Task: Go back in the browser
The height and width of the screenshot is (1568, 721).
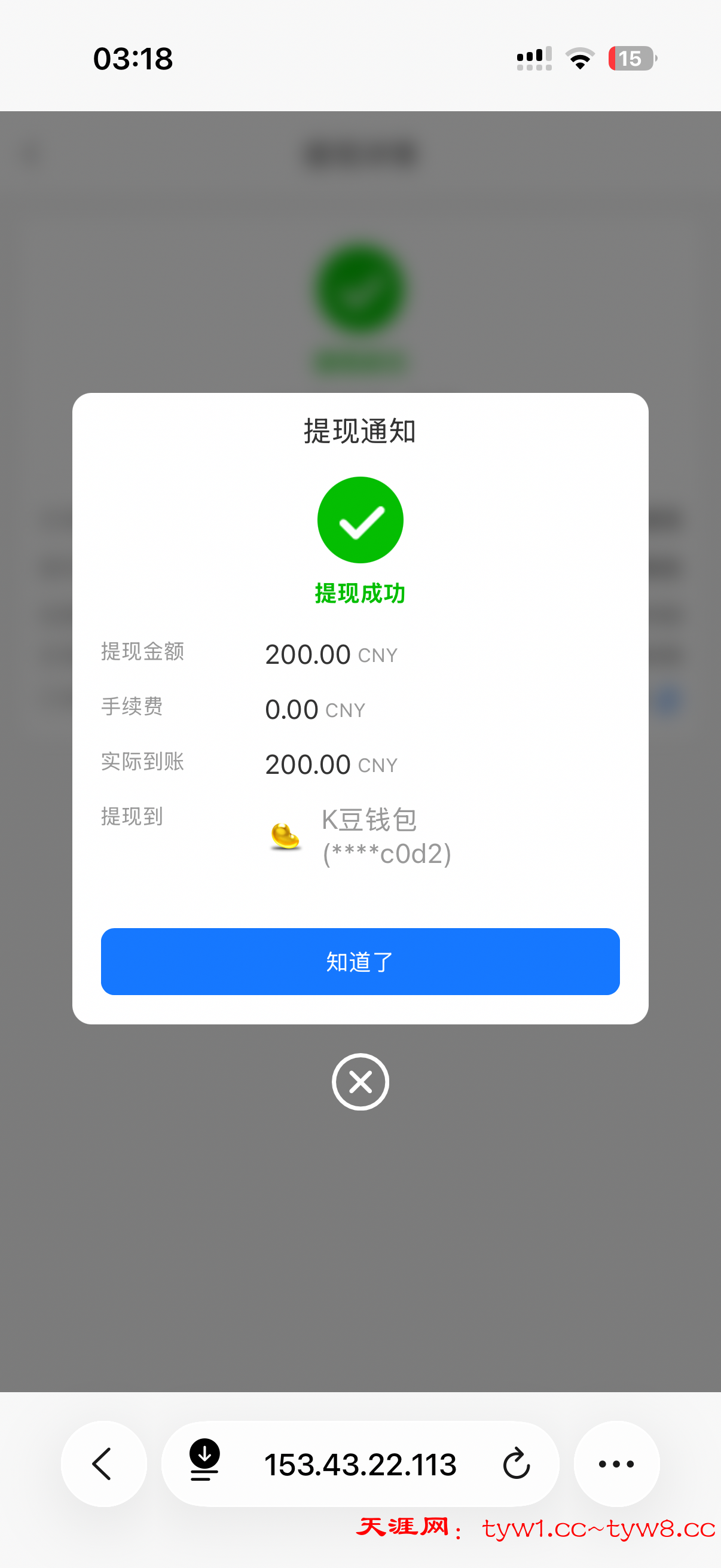Action: pyautogui.click(x=103, y=1463)
